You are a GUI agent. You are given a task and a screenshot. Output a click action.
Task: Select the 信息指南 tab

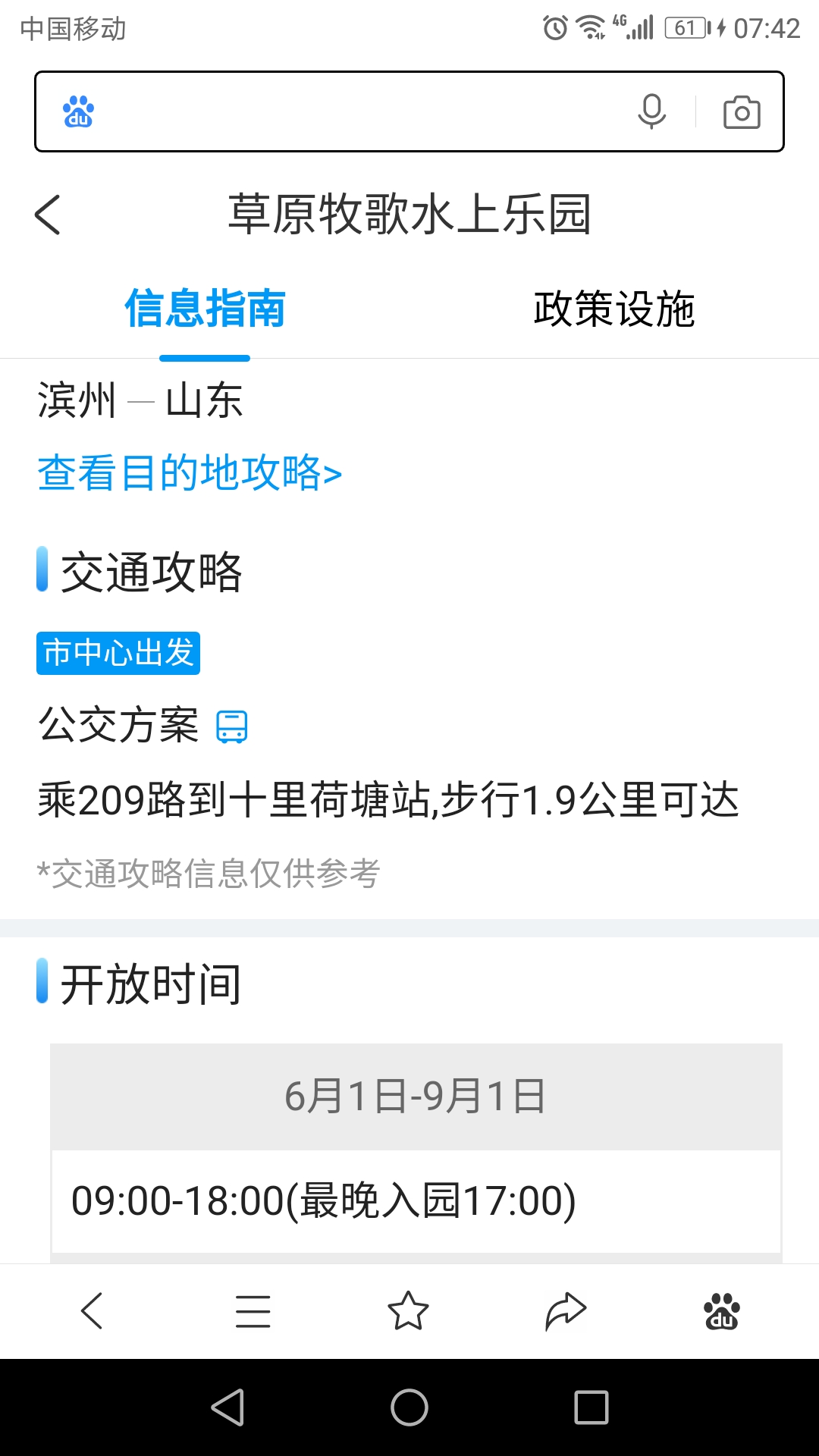click(x=205, y=309)
